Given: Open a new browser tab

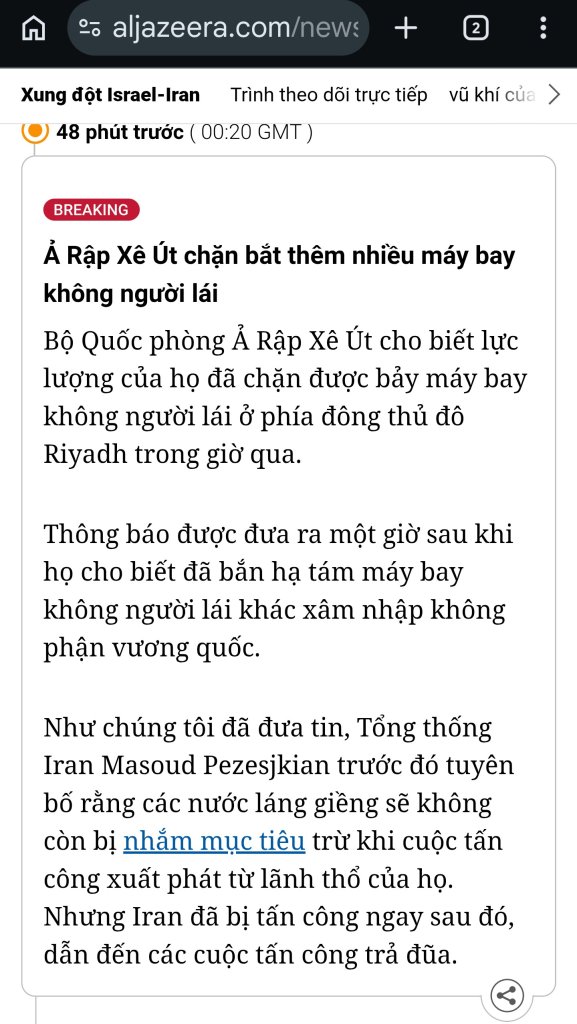Looking at the screenshot, I should click(x=406, y=28).
